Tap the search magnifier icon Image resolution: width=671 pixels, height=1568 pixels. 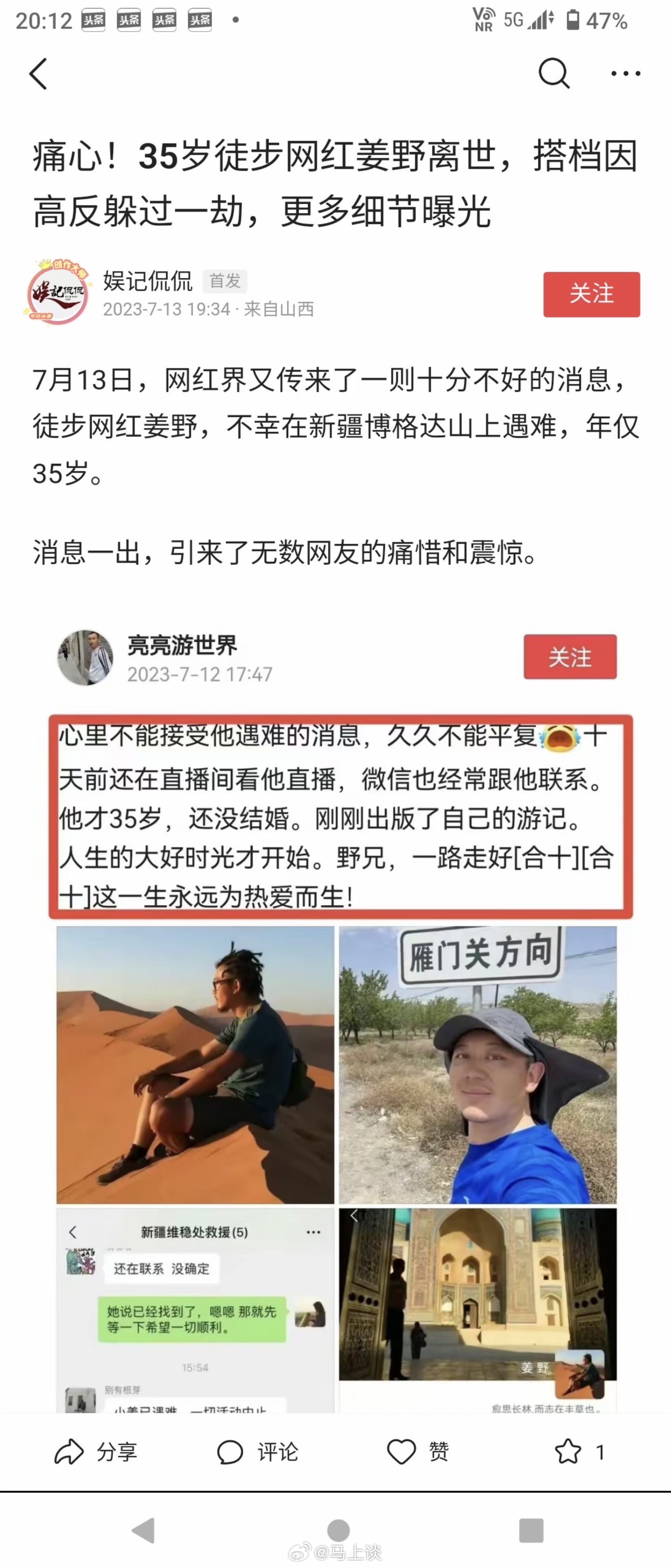[x=552, y=74]
